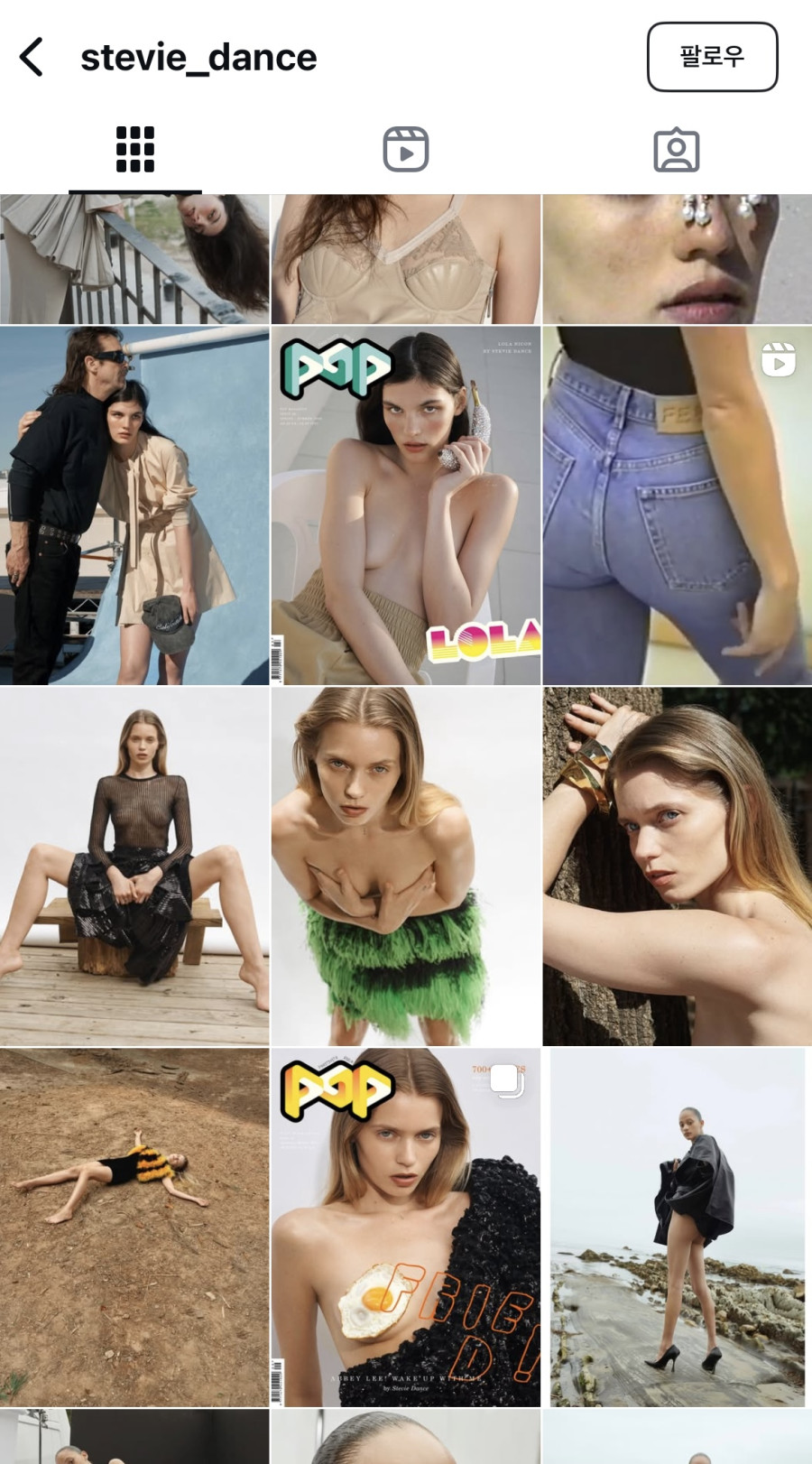Open the blue jeans reel post
Image resolution: width=812 pixels, height=1464 pixels.
click(x=677, y=505)
